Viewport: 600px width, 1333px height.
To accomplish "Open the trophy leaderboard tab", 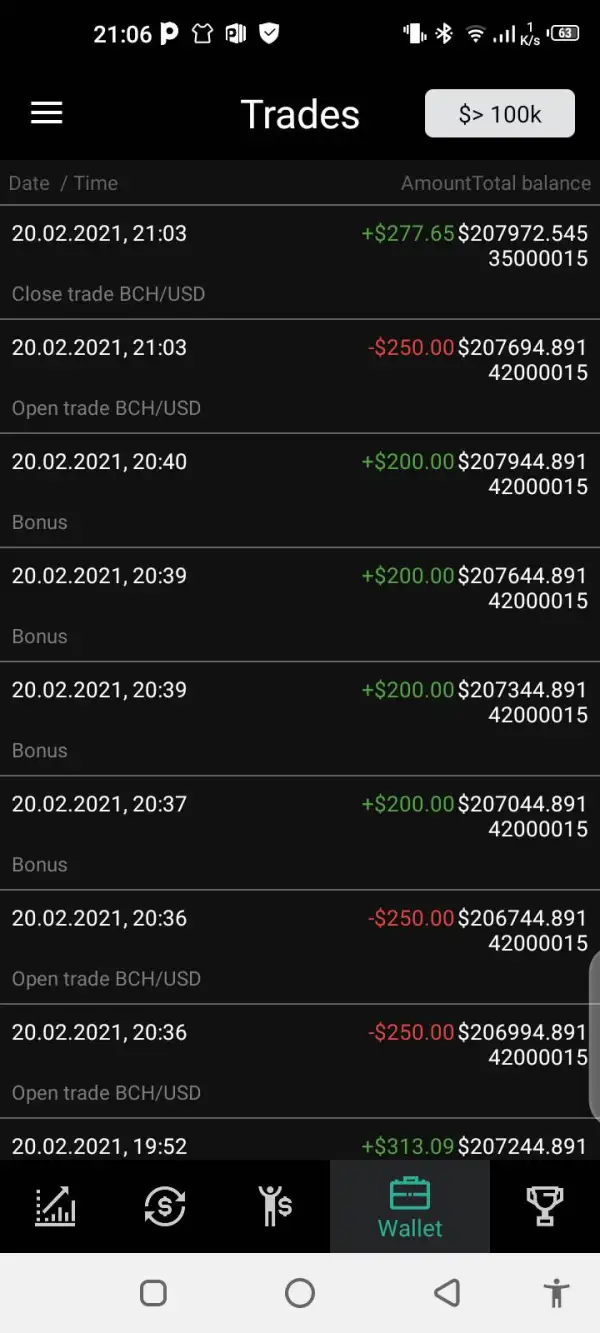I will (544, 1206).
